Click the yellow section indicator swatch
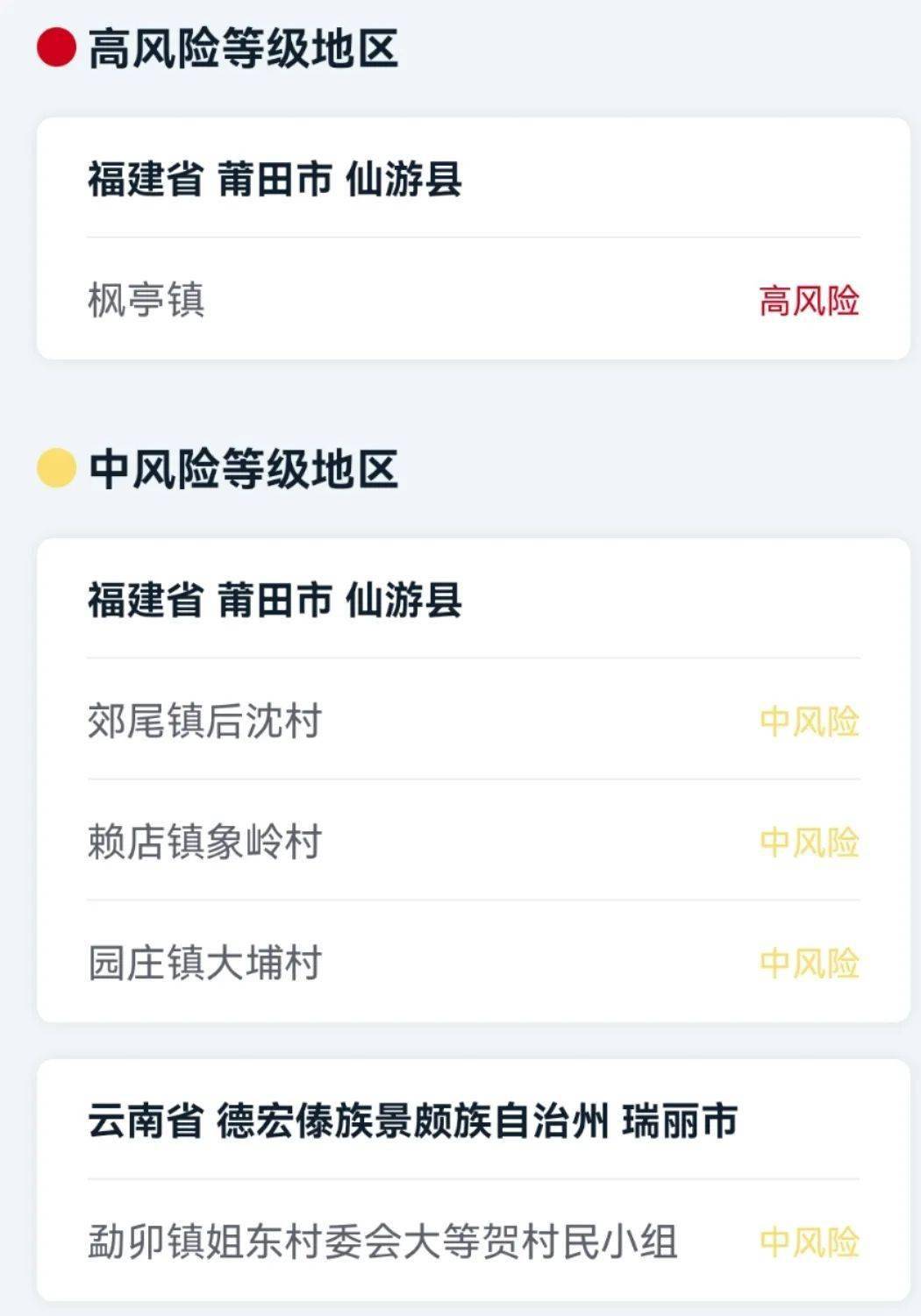This screenshot has height=1316, width=921. pyautogui.click(x=53, y=465)
